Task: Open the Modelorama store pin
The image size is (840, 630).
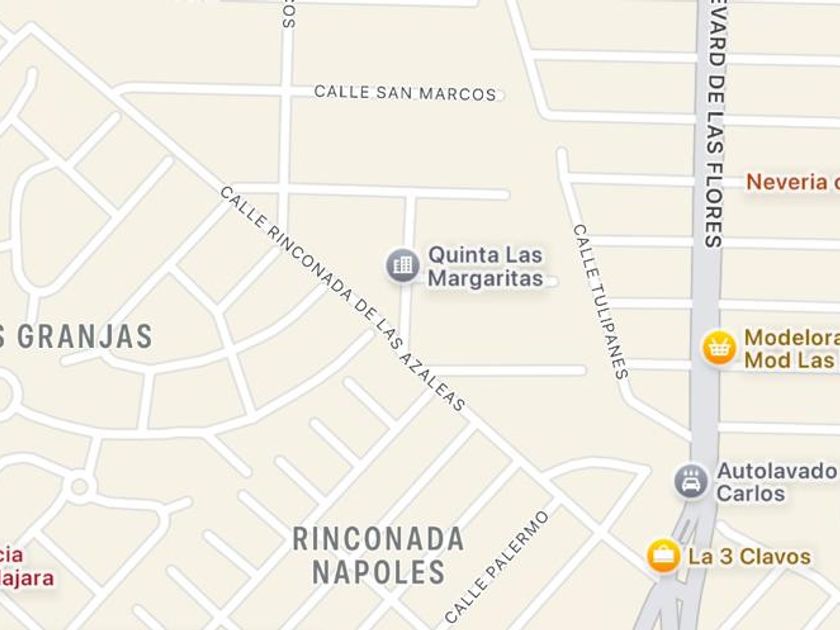Action: (x=718, y=348)
